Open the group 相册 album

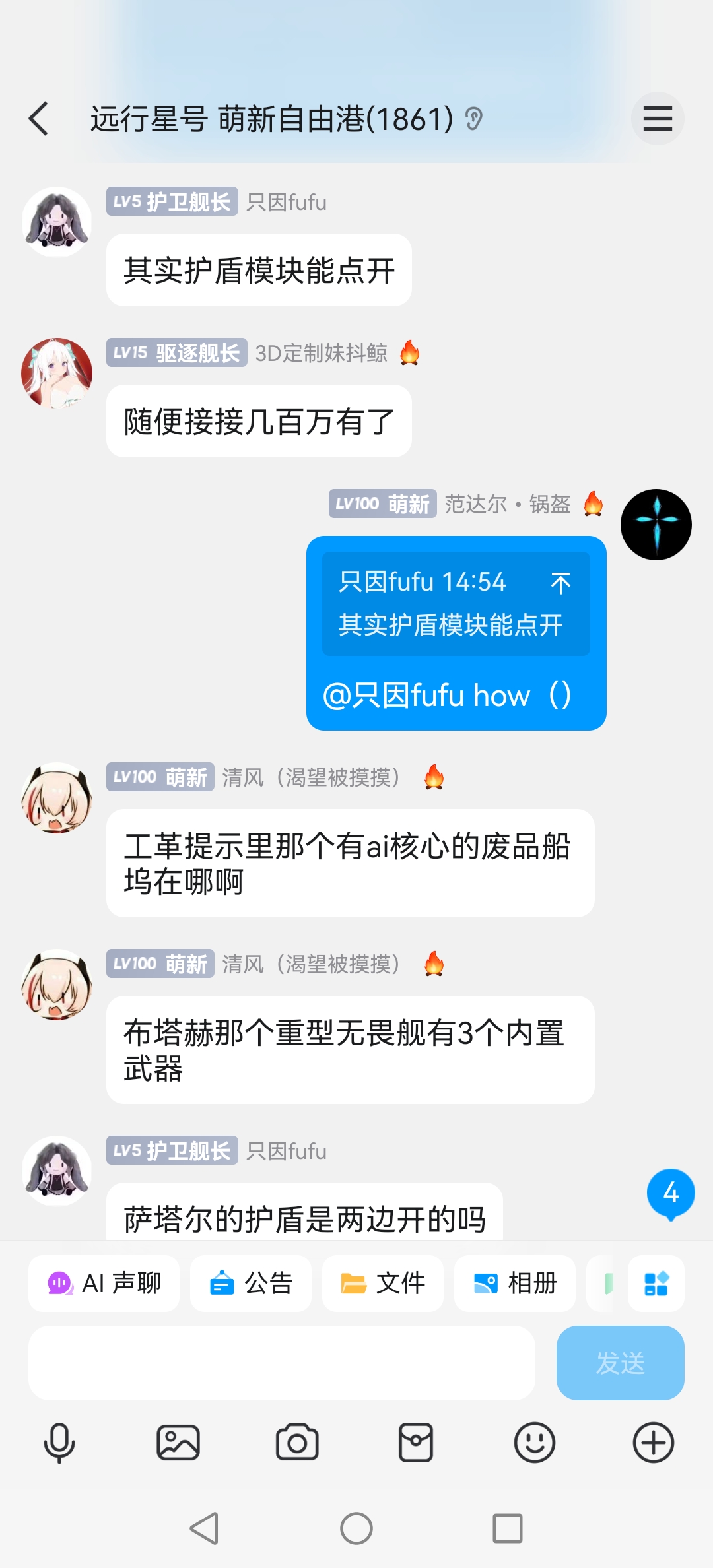click(x=514, y=1284)
